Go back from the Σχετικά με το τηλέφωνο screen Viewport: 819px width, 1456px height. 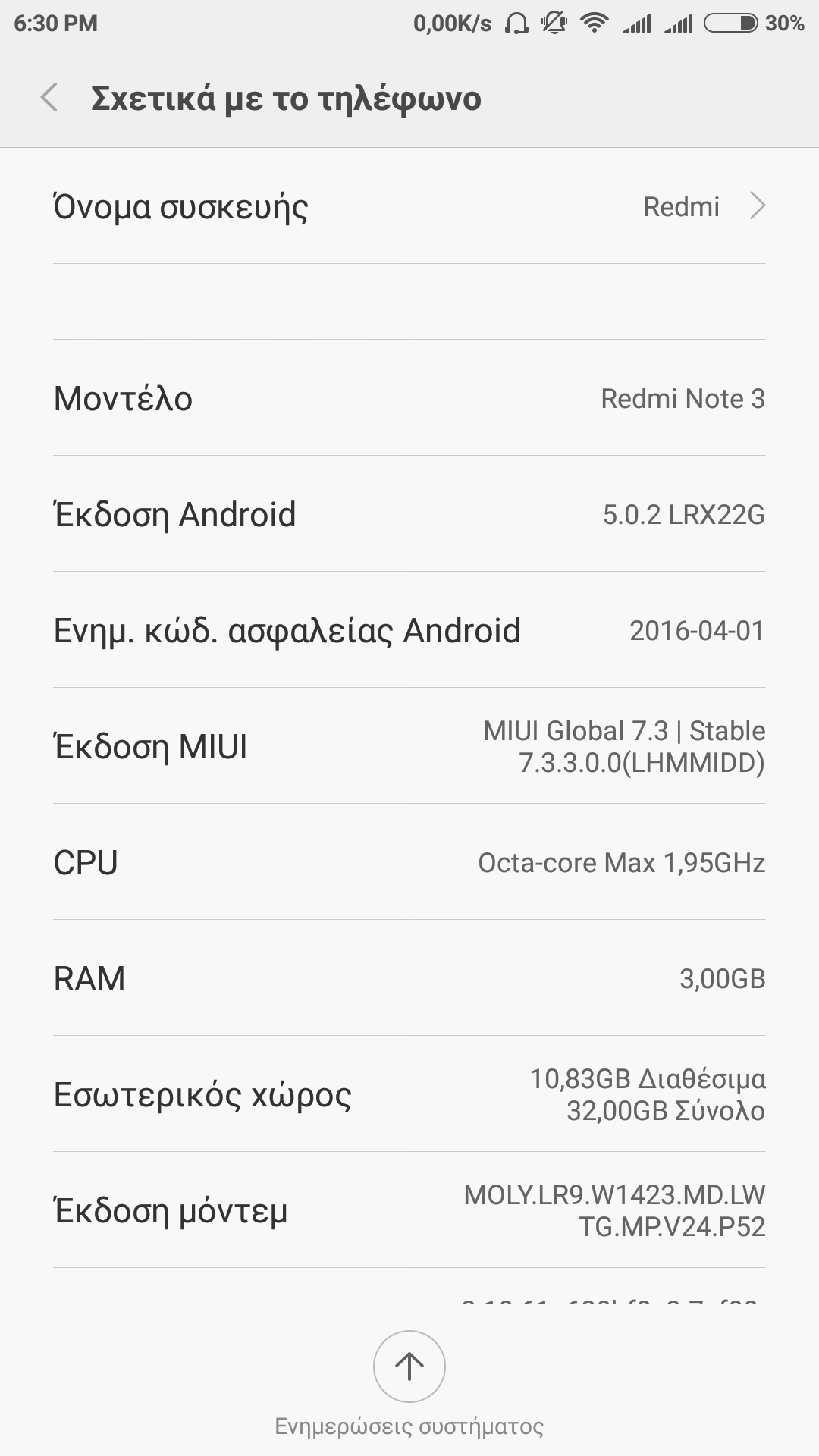[x=49, y=99]
